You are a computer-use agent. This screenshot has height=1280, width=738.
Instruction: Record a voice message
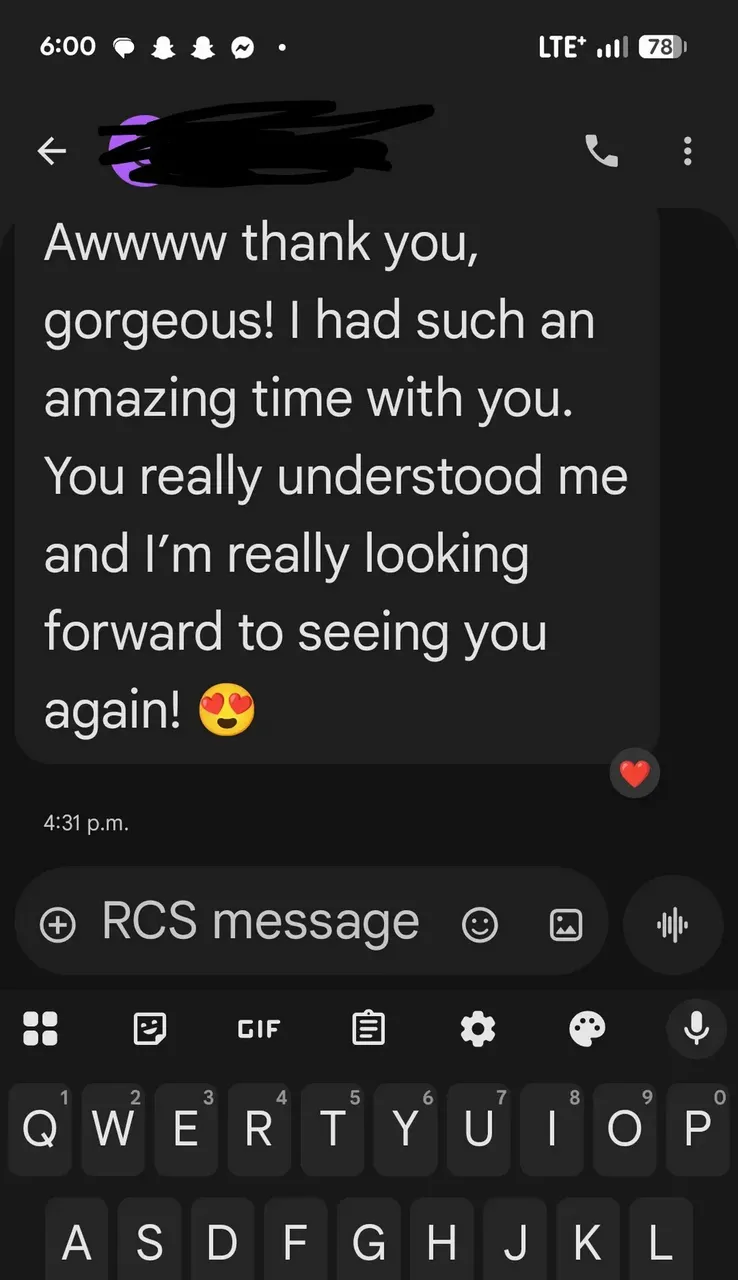click(x=673, y=924)
